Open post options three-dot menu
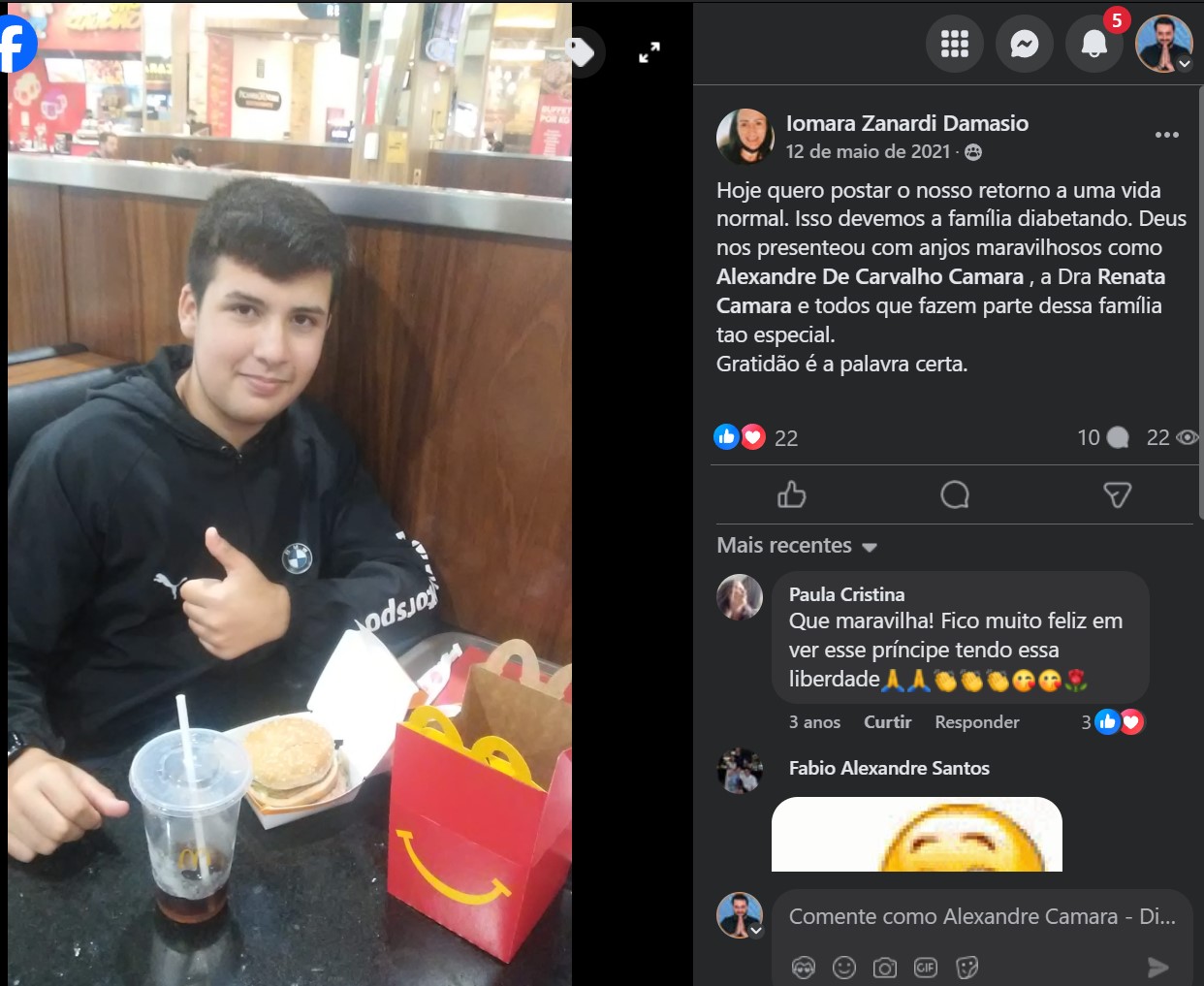The image size is (1204, 986). click(1167, 135)
